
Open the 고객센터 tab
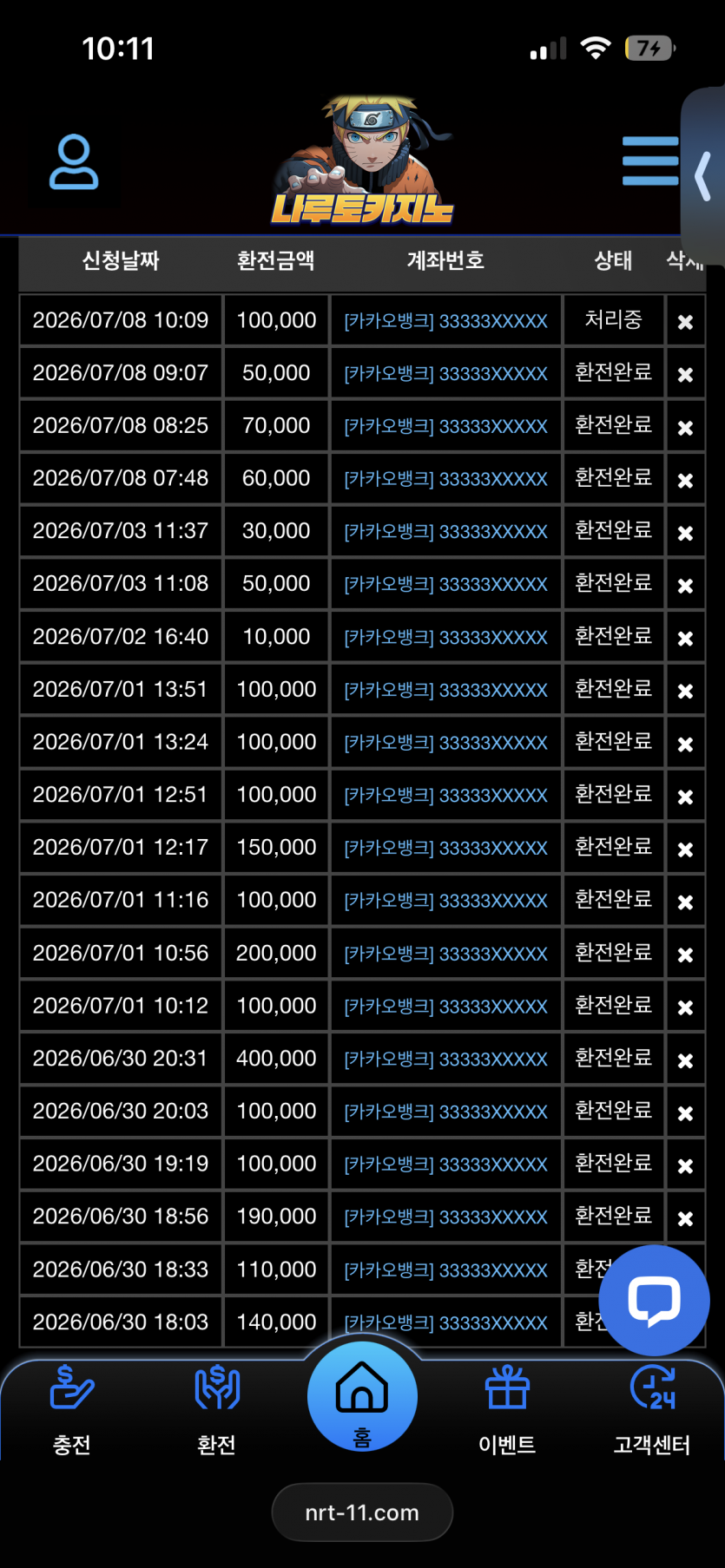click(x=652, y=1411)
